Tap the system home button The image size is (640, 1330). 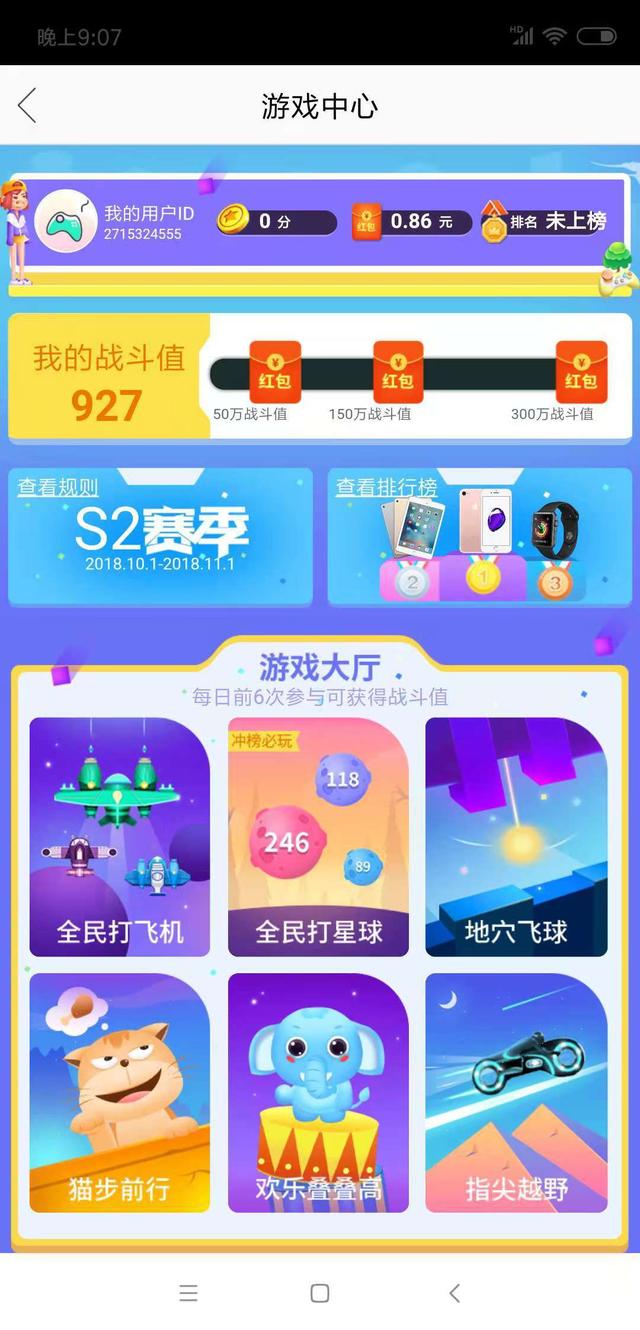(320, 1293)
